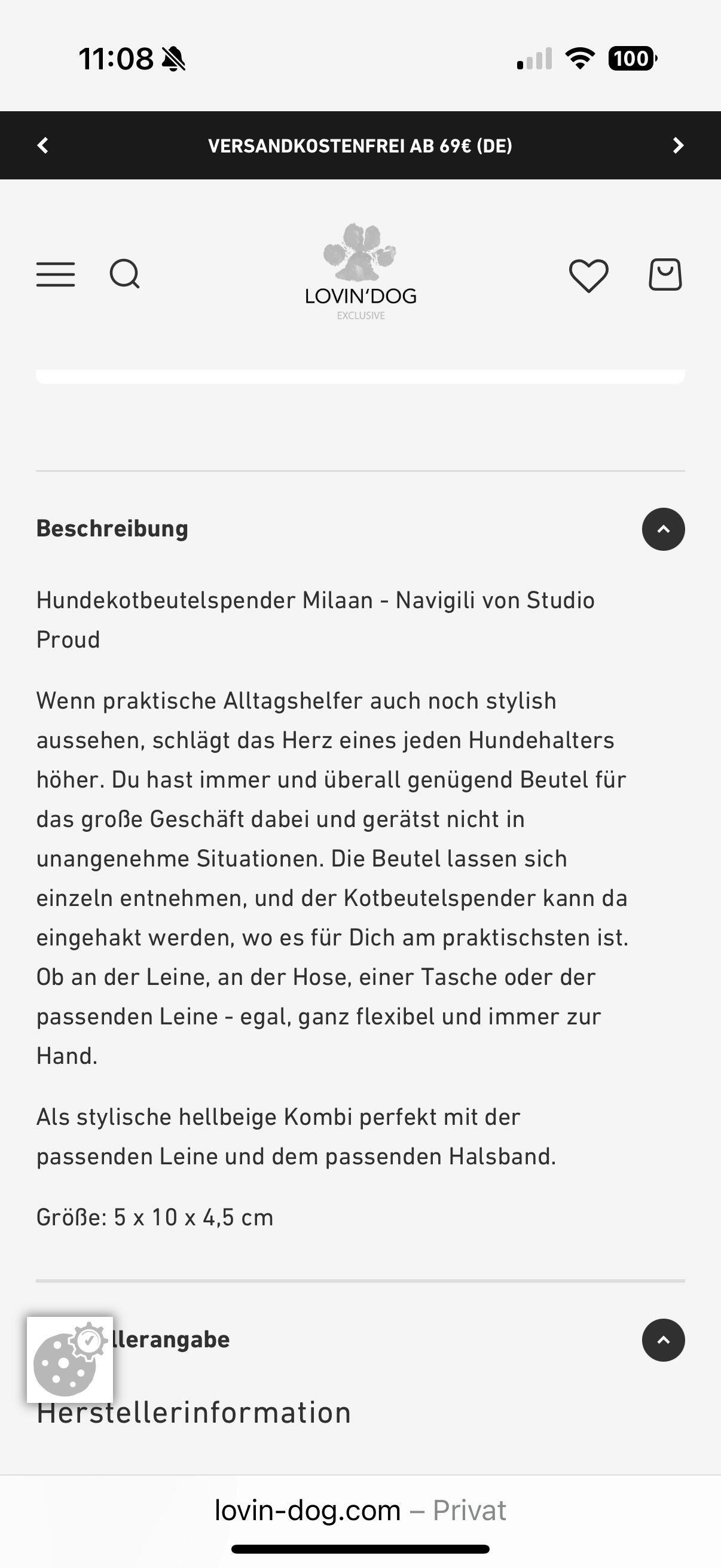This screenshot has height=1568, width=721.
Task: Tap the lovin-dog.com address bar
Action: (360, 1510)
